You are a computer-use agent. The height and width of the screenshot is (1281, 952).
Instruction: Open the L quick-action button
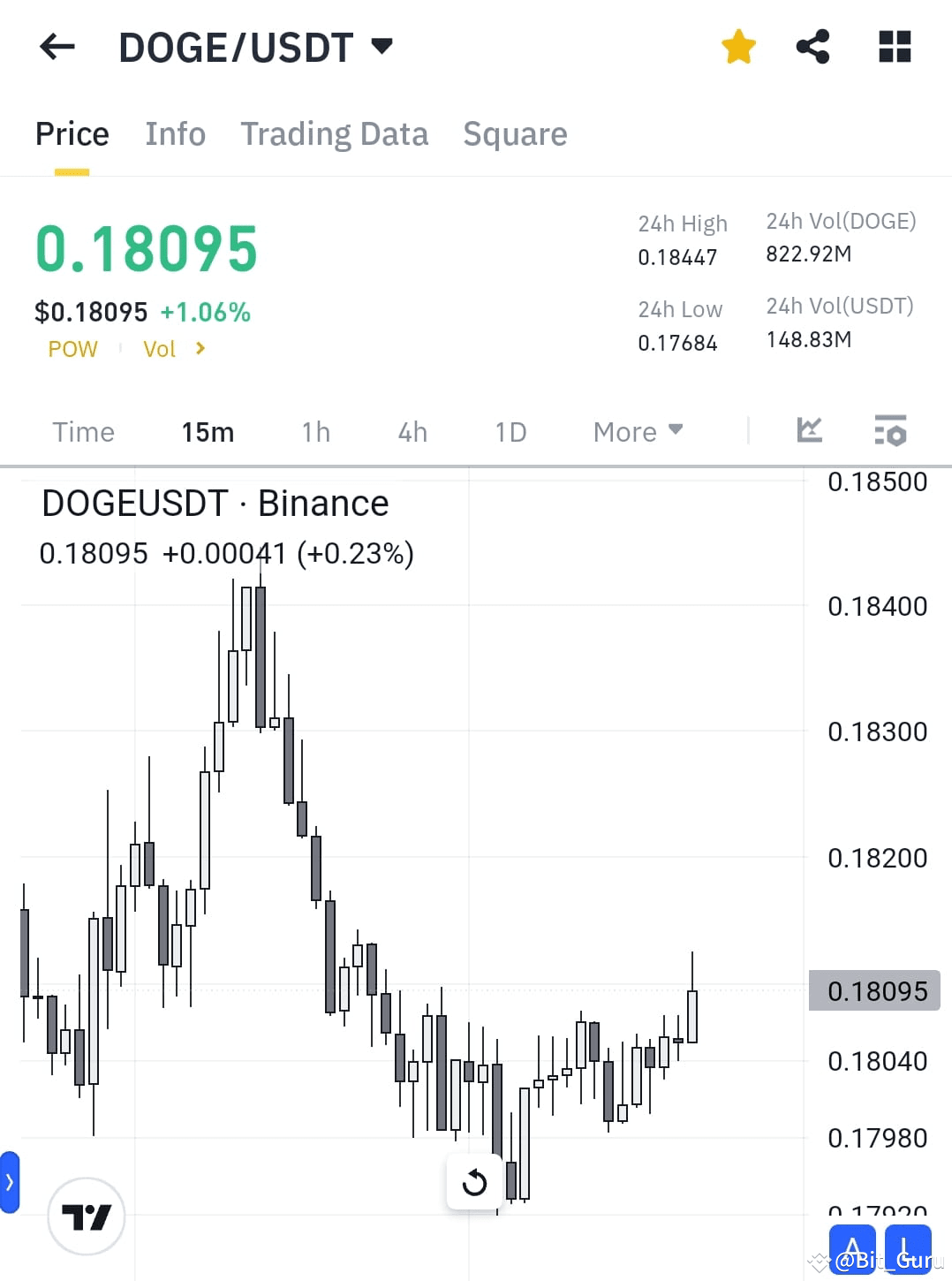pyautogui.click(x=907, y=1248)
